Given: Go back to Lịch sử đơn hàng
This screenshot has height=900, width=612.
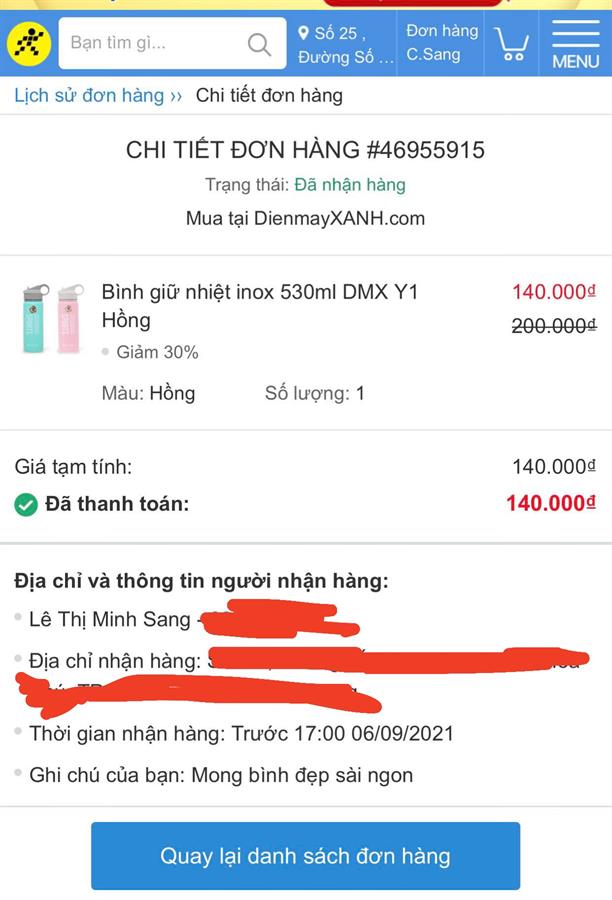Looking at the screenshot, I should tap(90, 96).
